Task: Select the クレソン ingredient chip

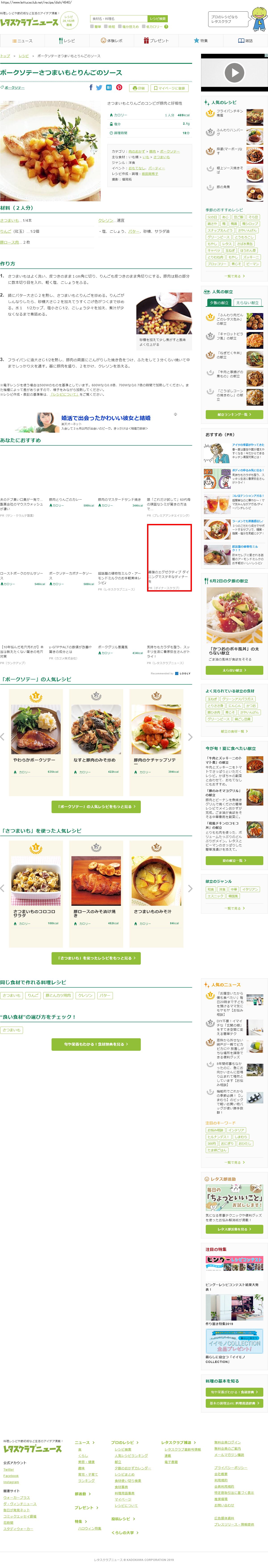Action: click(x=85, y=995)
